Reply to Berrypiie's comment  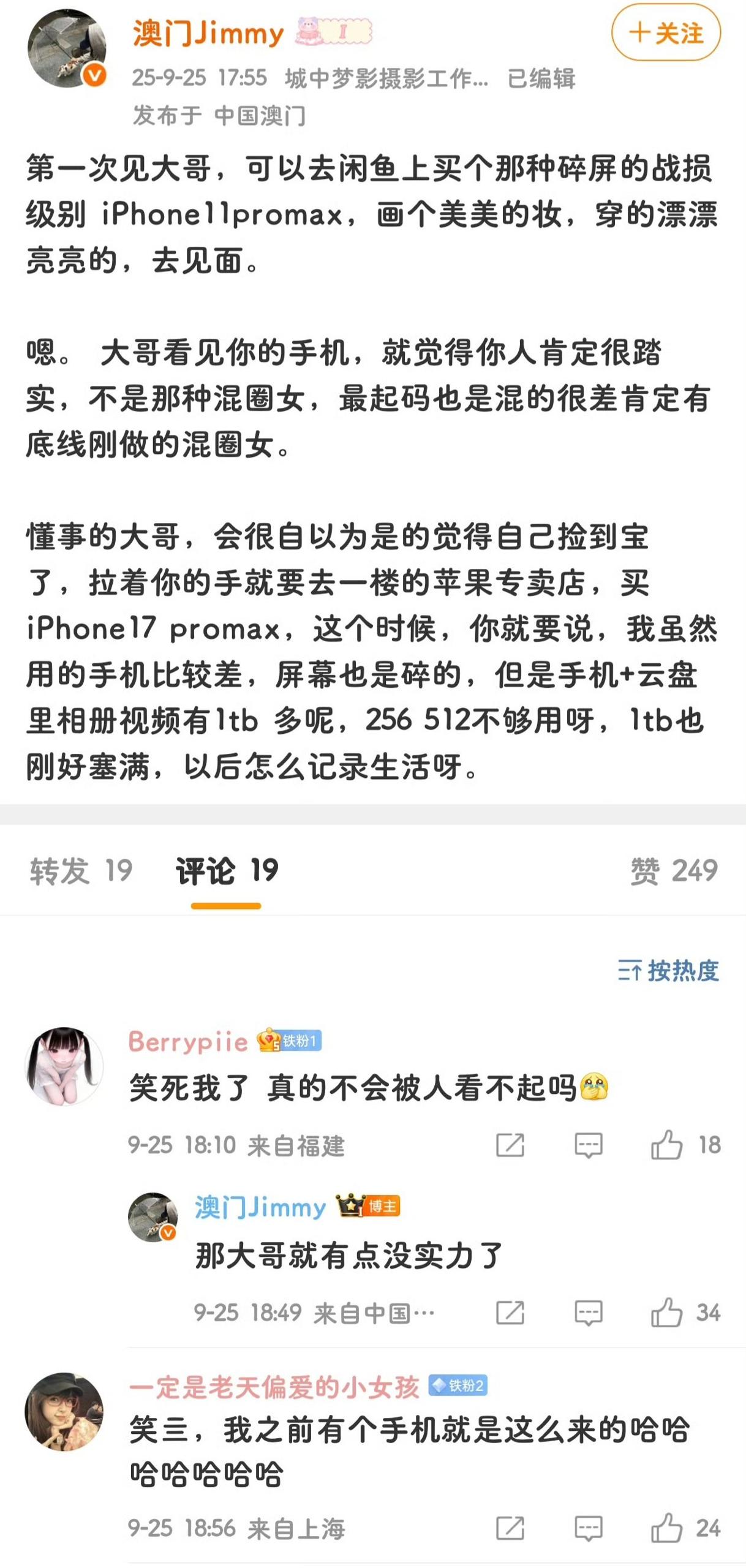pyautogui.click(x=588, y=1145)
